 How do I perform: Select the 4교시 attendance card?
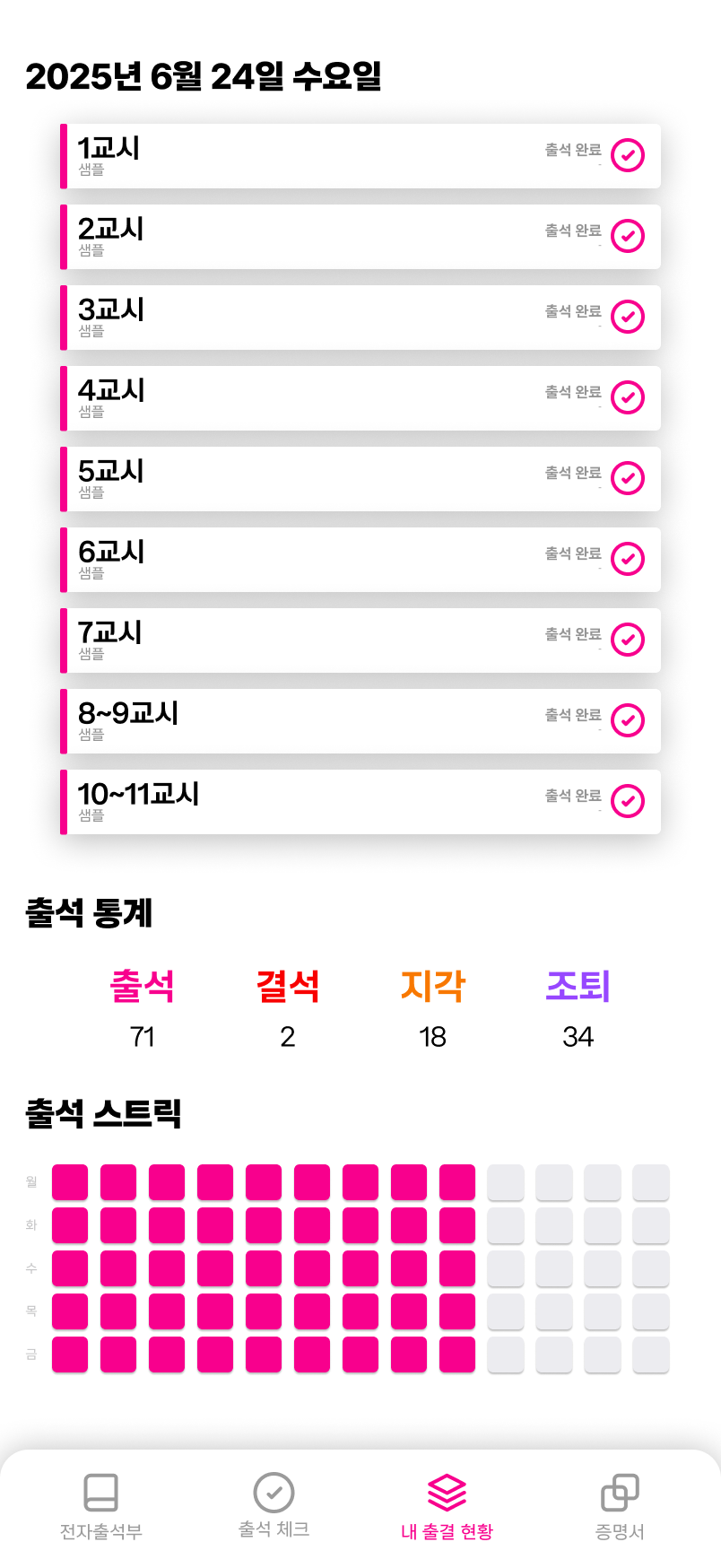[x=360, y=398]
